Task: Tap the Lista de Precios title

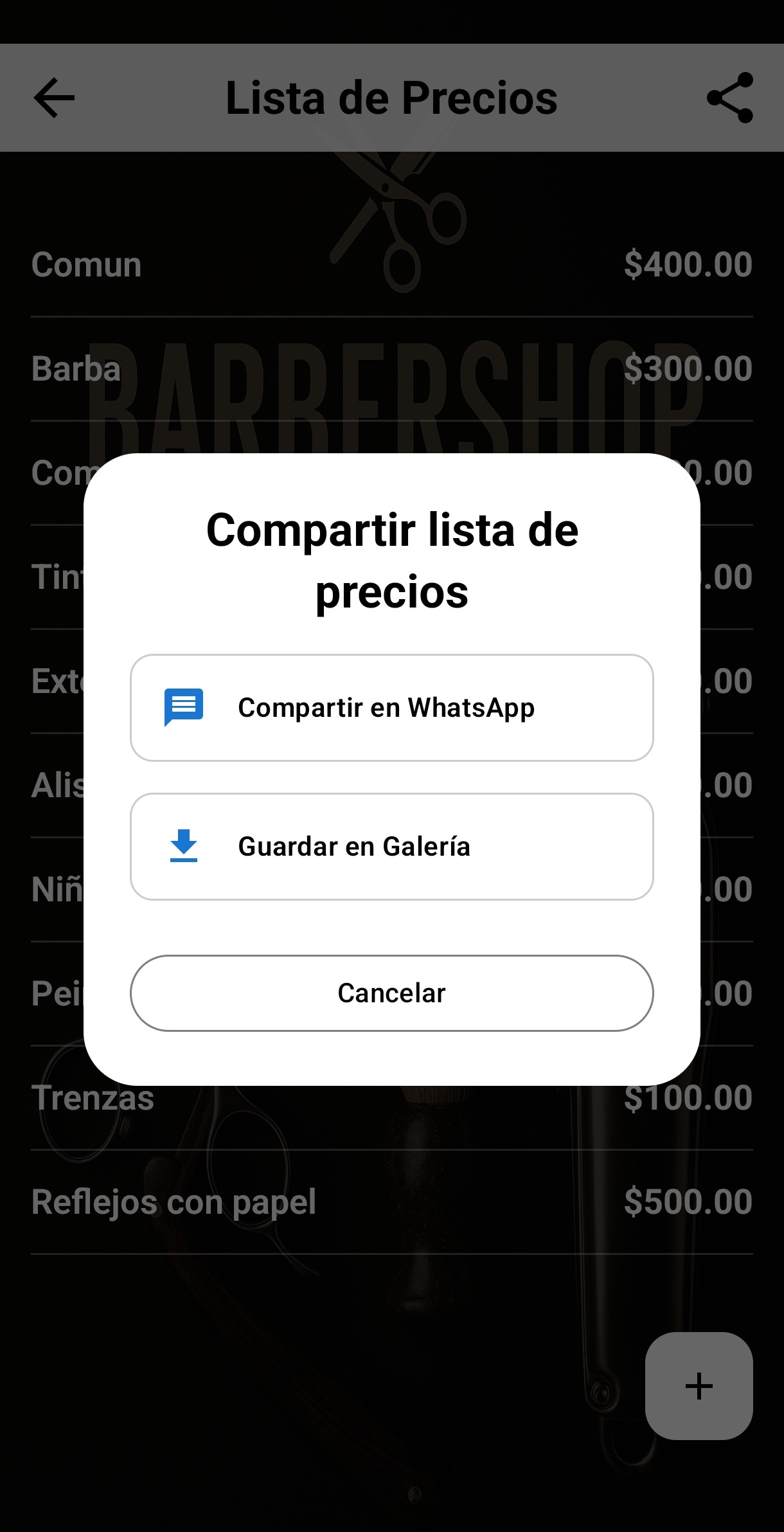Action: point(391,98)
